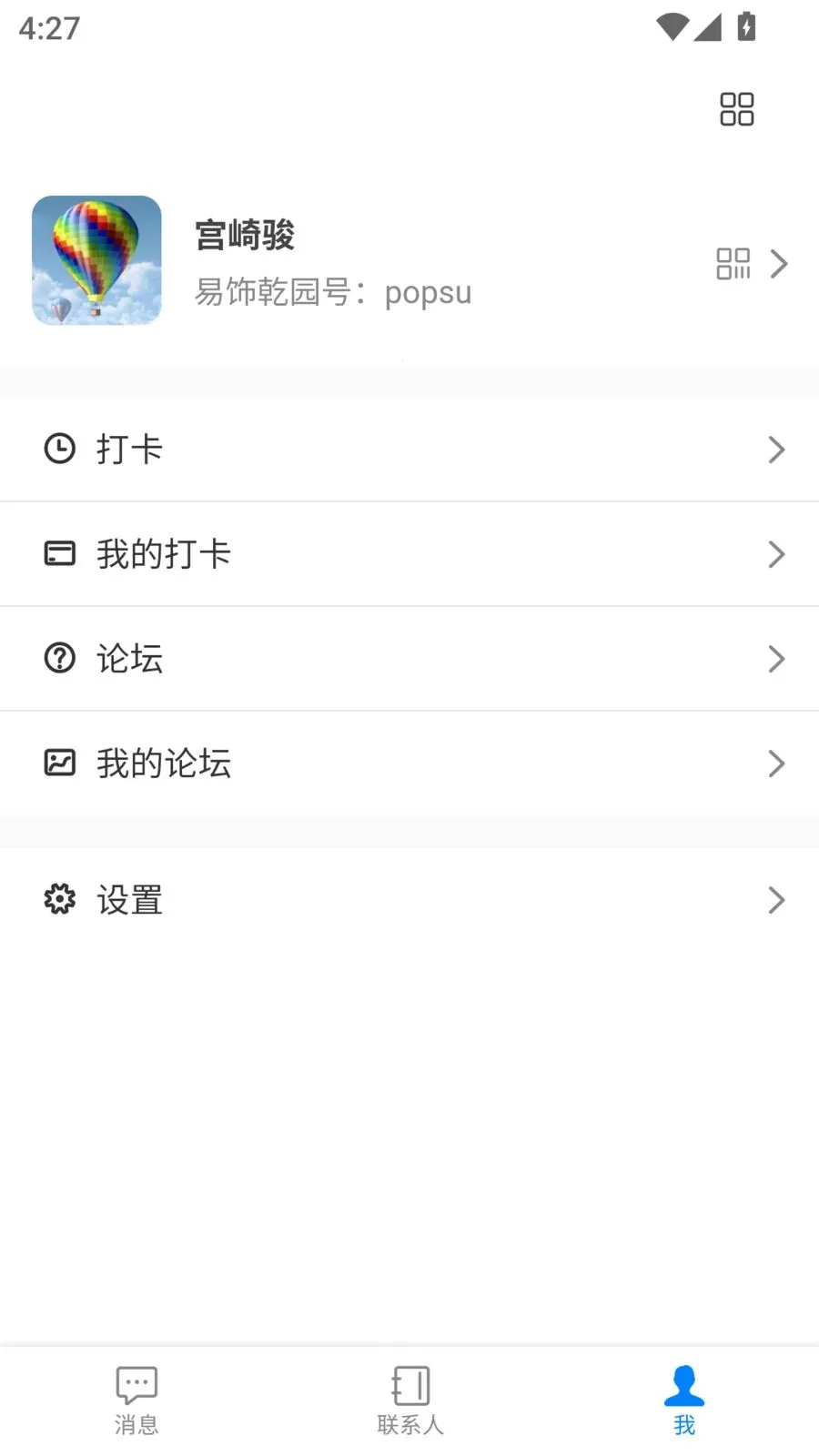Image resolution: width=819 pixels, height=1456 pixels.
Task: Open profile details via the arrow near popsu
Action: tap(779, 264)
